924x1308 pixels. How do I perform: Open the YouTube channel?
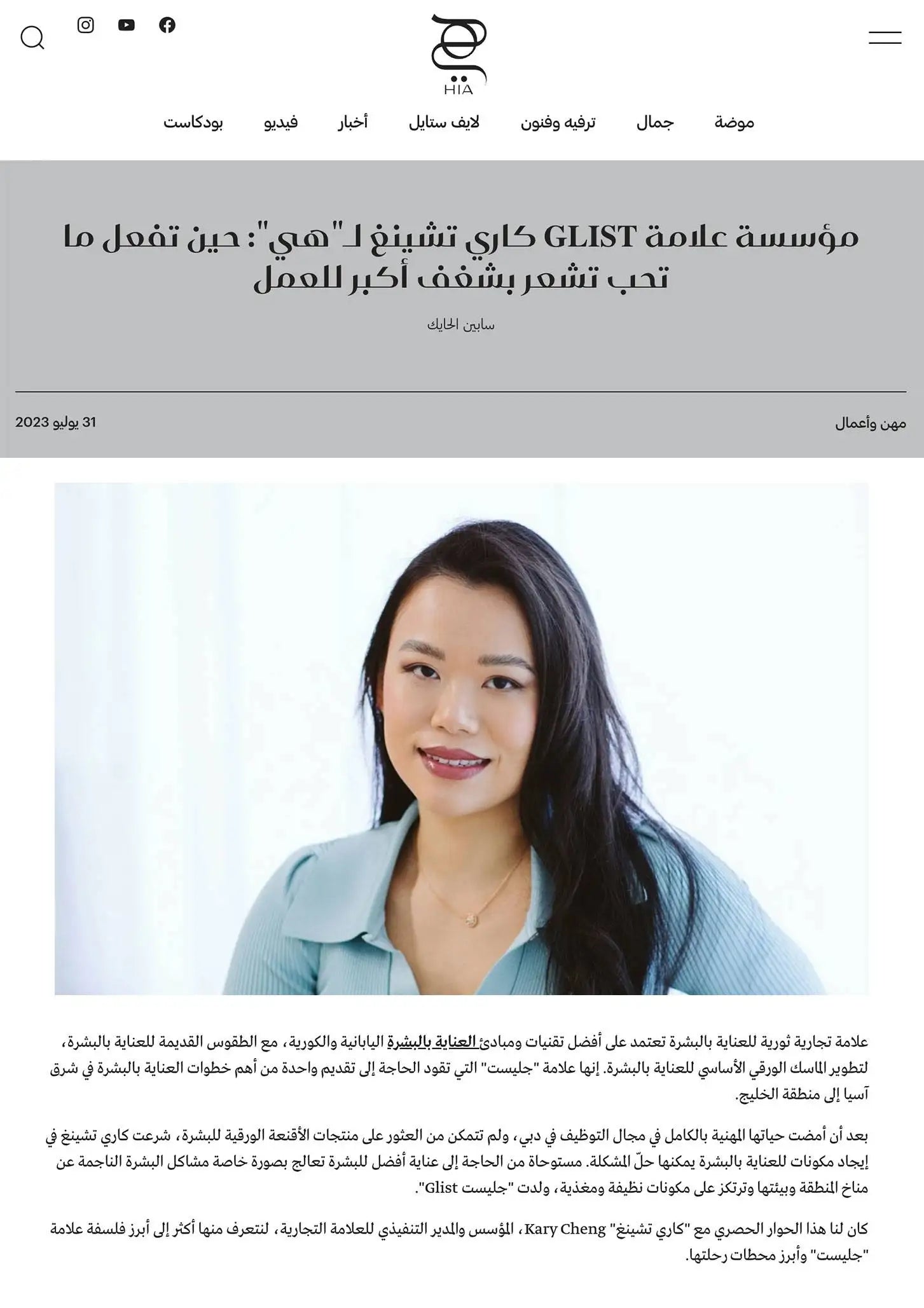pyautogui.click(x=127, y=25)
